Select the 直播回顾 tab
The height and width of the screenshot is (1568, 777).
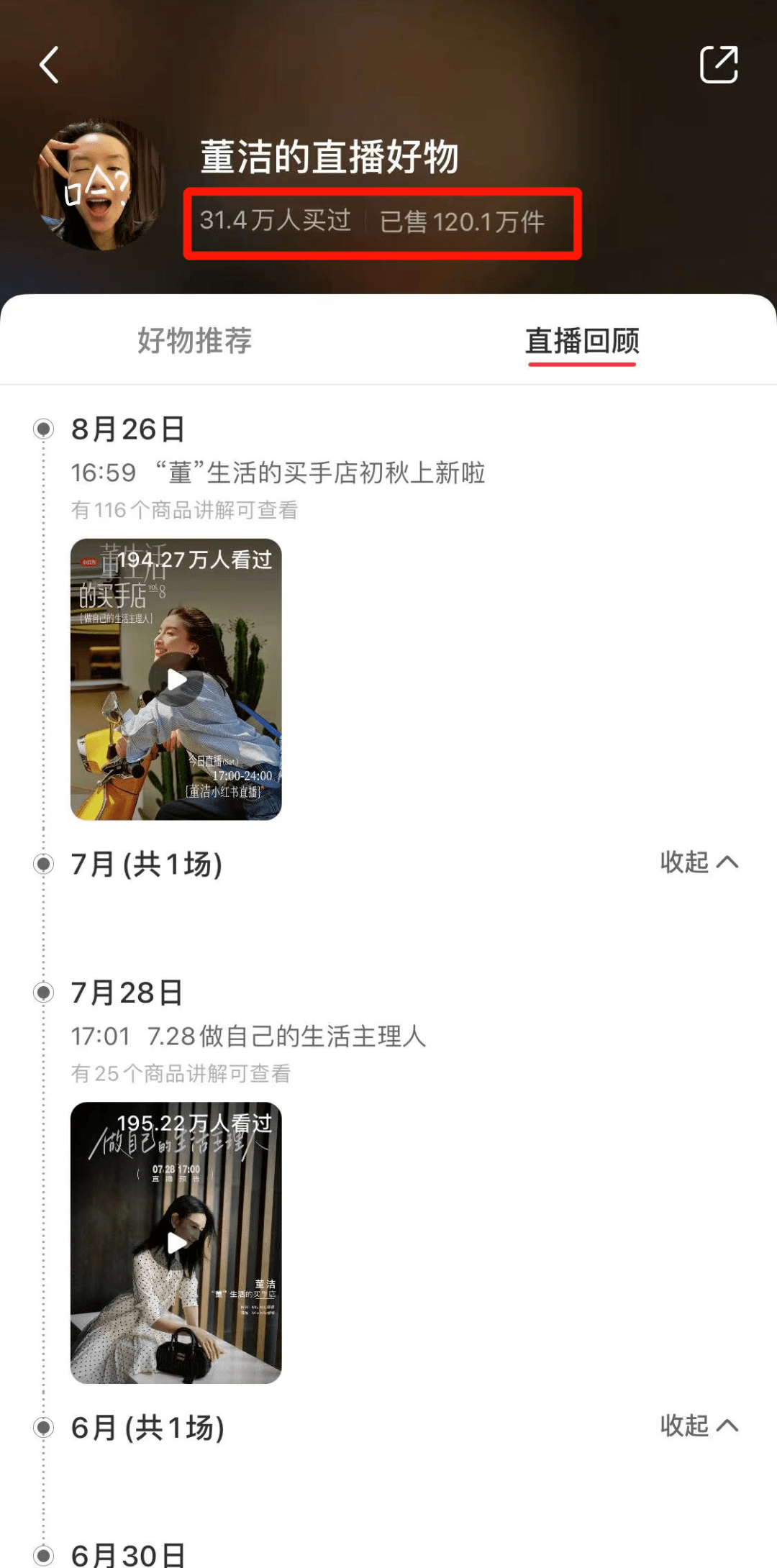(582, 341)
